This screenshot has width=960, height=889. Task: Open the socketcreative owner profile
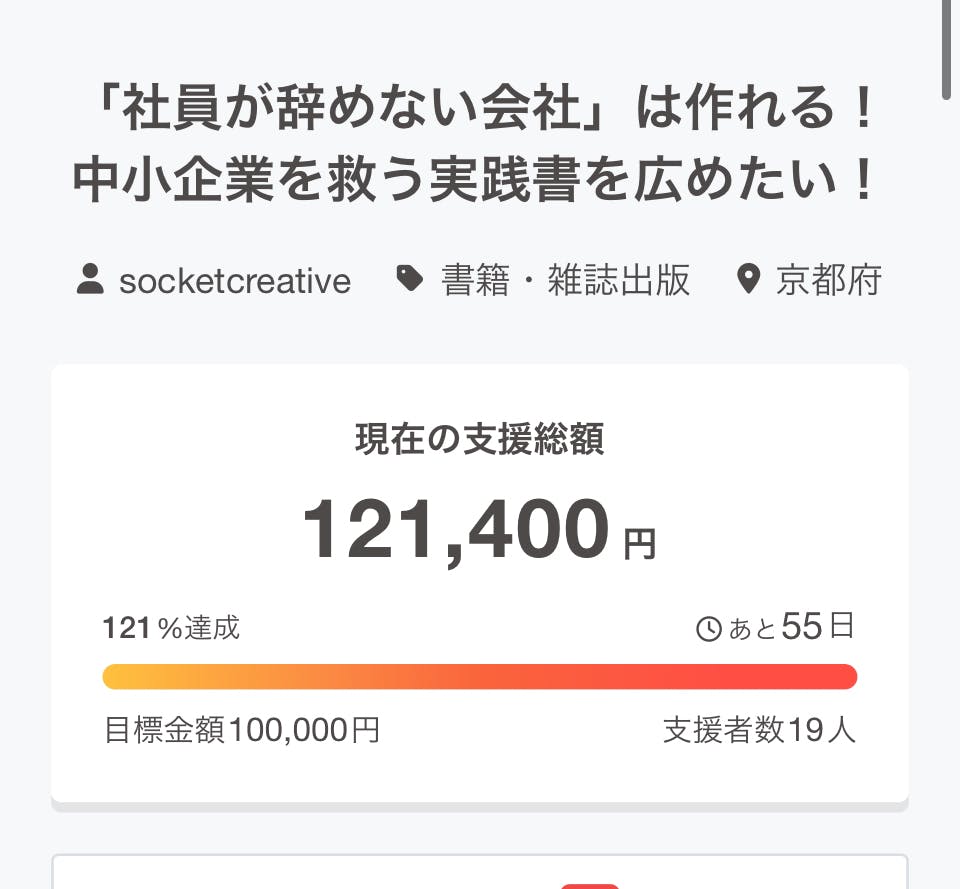click(234, 282)
